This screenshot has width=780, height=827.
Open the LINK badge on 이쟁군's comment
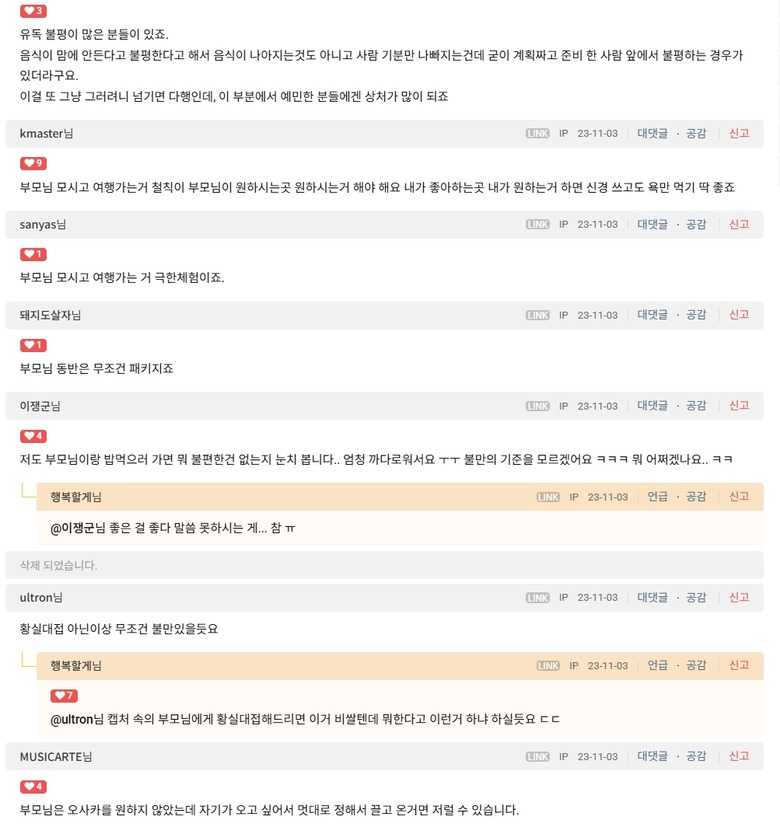[x=538, y=406]
